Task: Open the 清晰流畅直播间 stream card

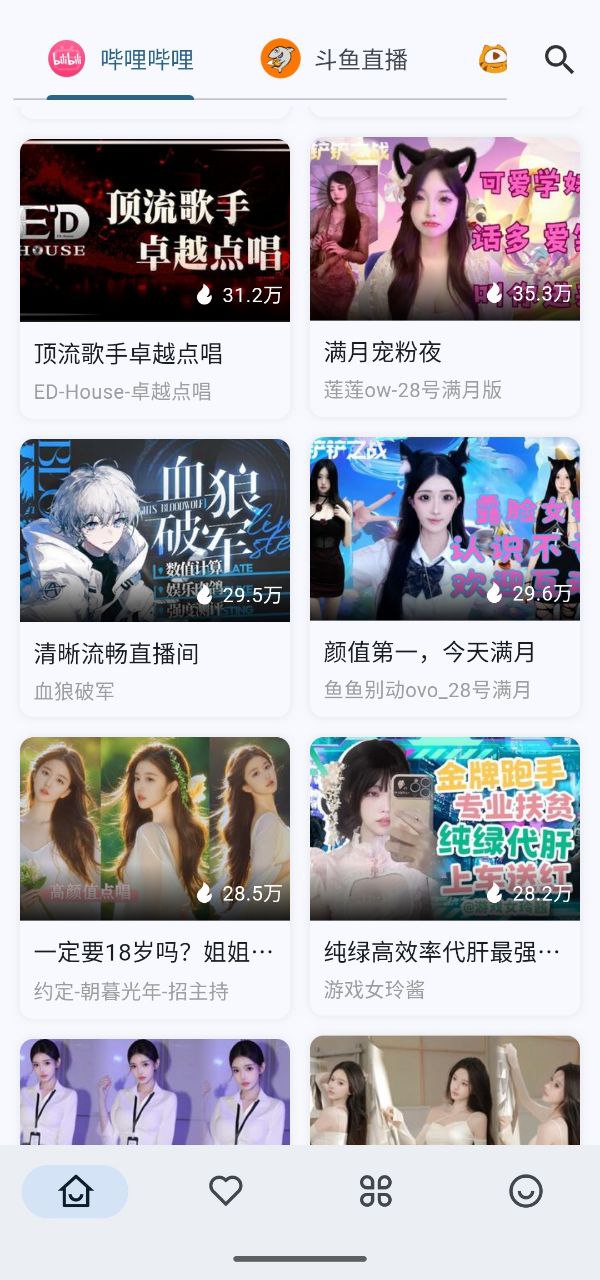Action: (155, 578)
